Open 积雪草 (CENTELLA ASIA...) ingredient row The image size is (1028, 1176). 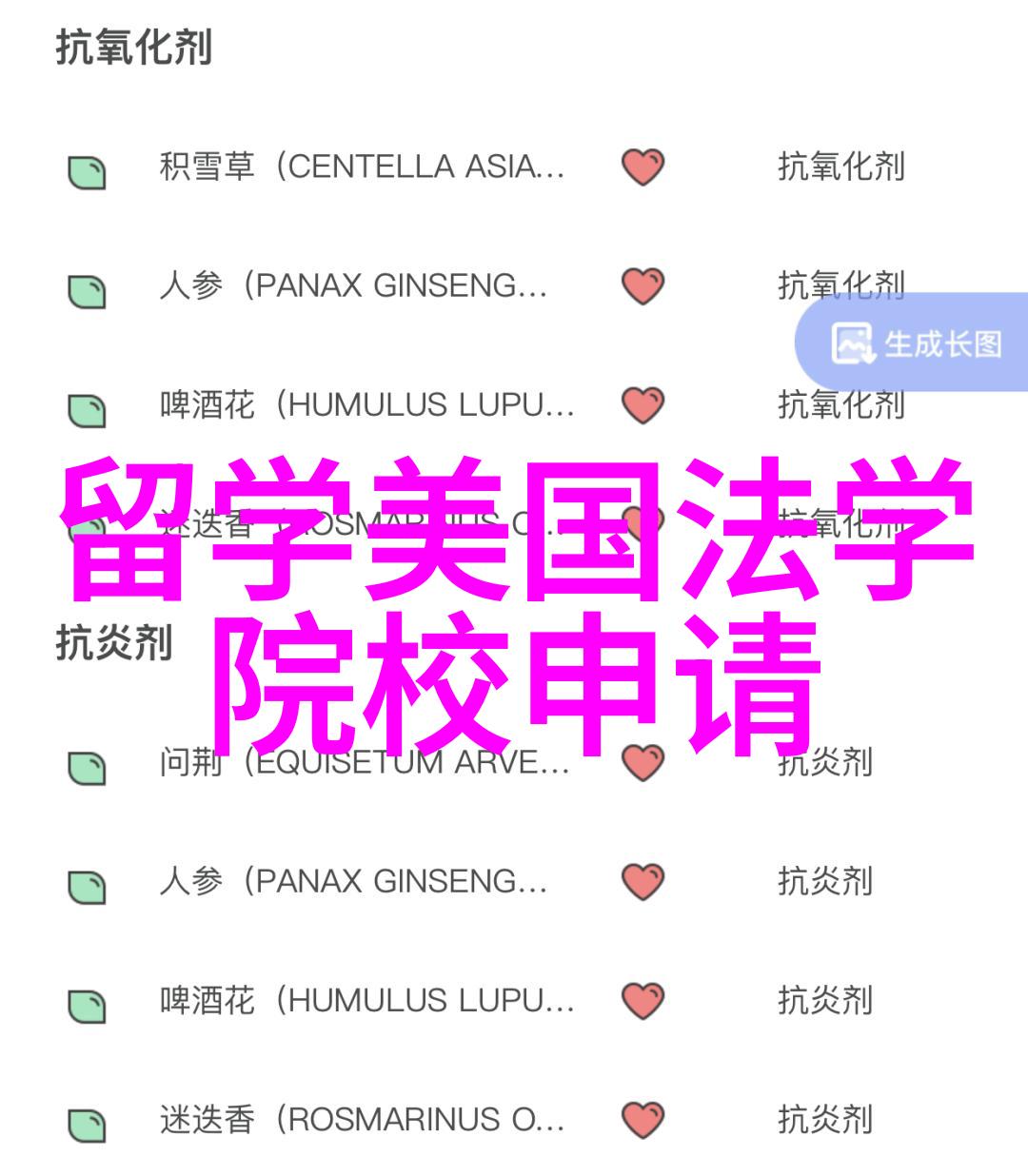point(362,167)
